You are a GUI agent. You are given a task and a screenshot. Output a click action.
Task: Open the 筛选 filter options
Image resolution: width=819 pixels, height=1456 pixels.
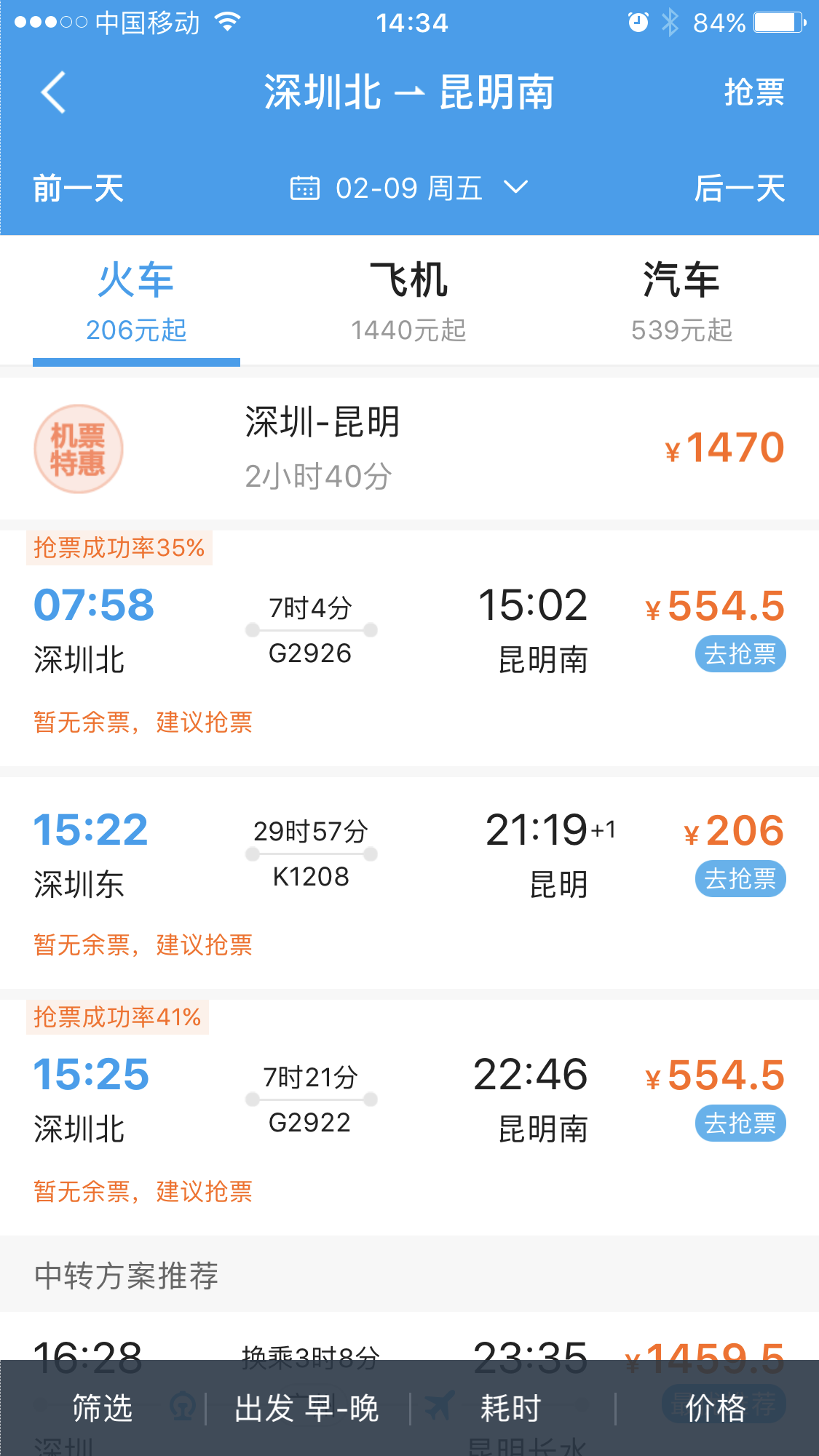point(103,1408)
